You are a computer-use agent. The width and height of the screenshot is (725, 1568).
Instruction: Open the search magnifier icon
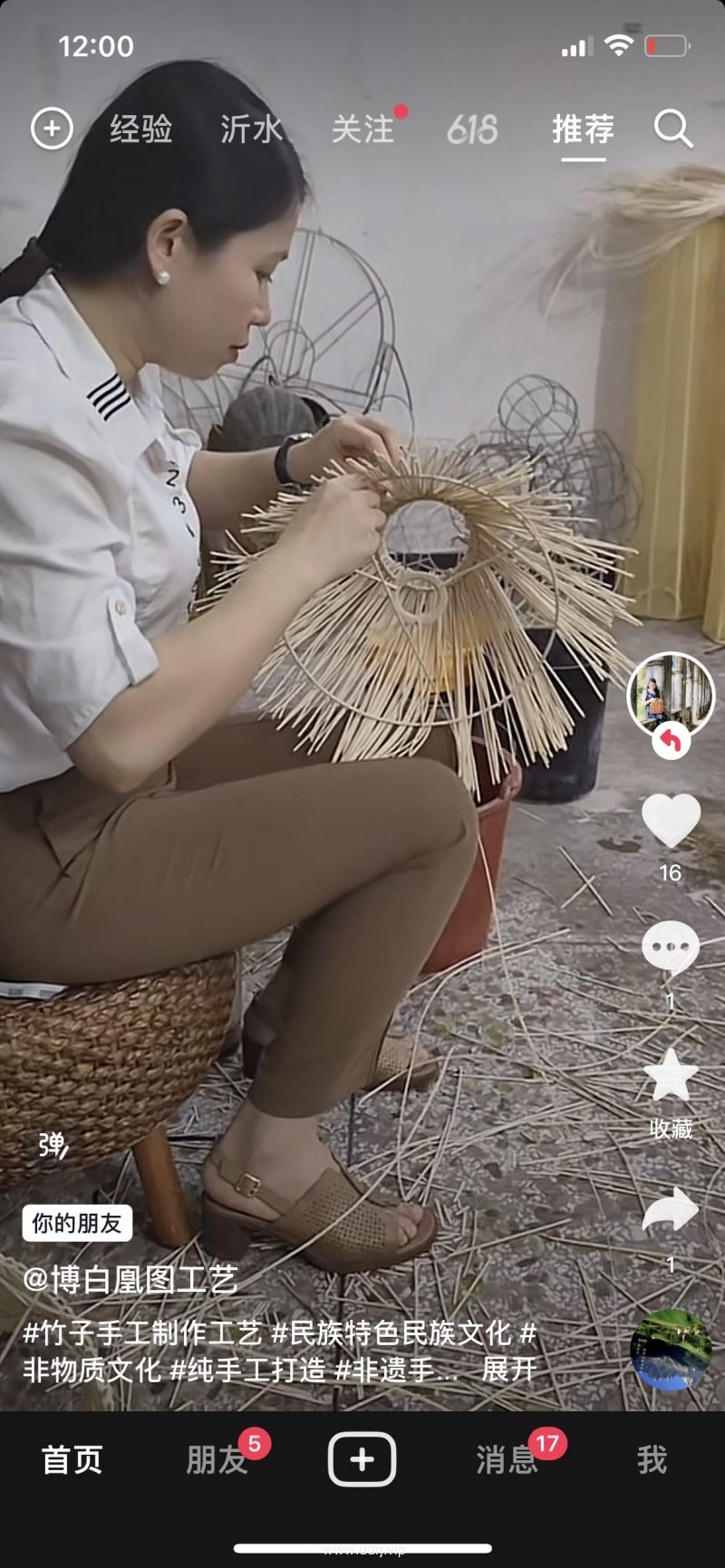pyautogui.click(x=673, y=130)
